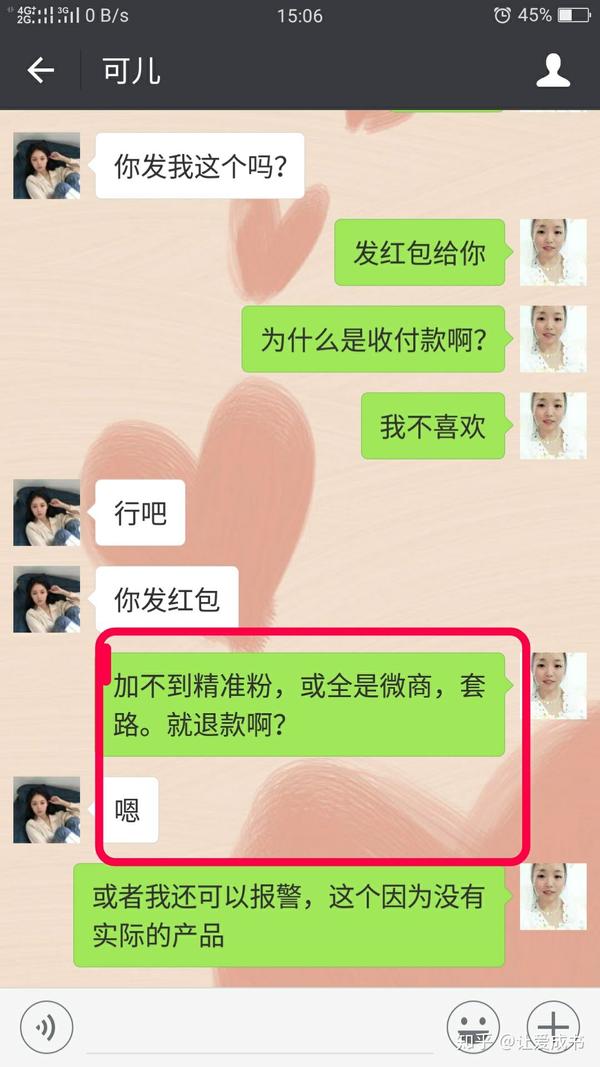Tap the message text input field
The height and width of the screenshot is (1067, 600).
pyautogui.click(x=259, y=1028)
